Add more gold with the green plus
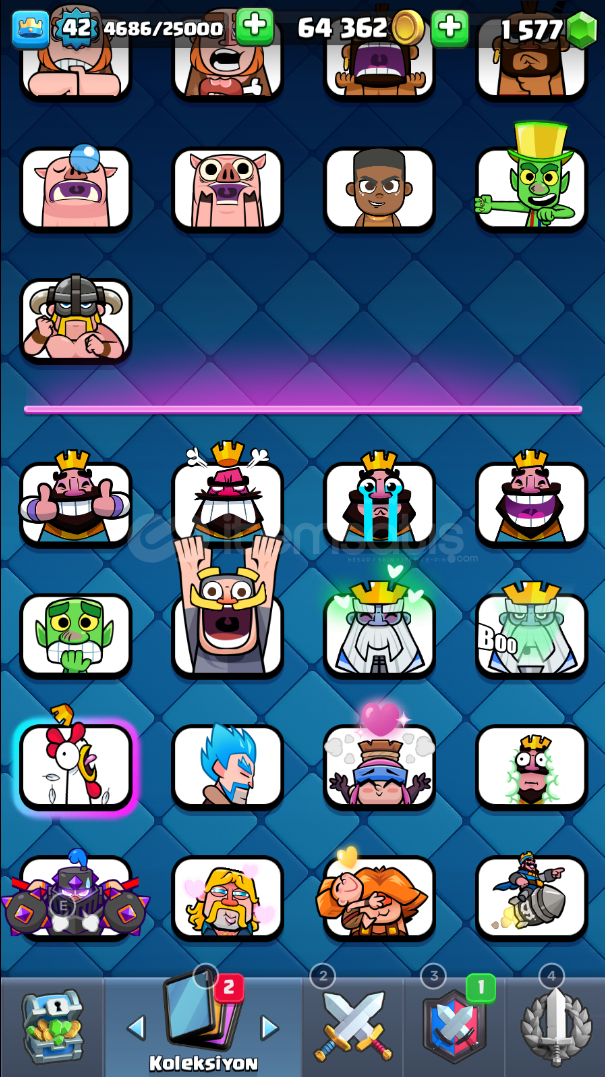Screen dimensions: 605x1077 click(x=450, y=27)
